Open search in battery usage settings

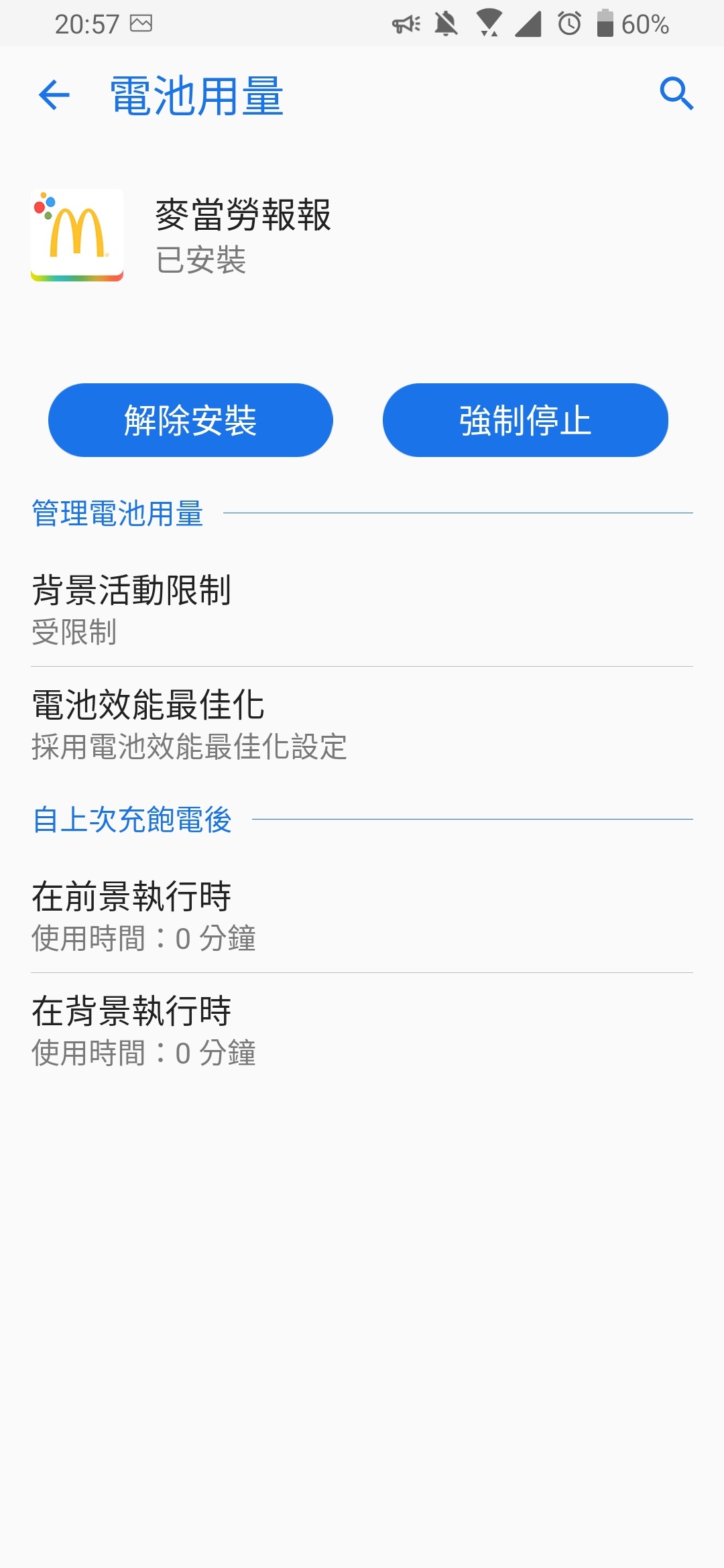pyautogui.click(x=676, y=93)
